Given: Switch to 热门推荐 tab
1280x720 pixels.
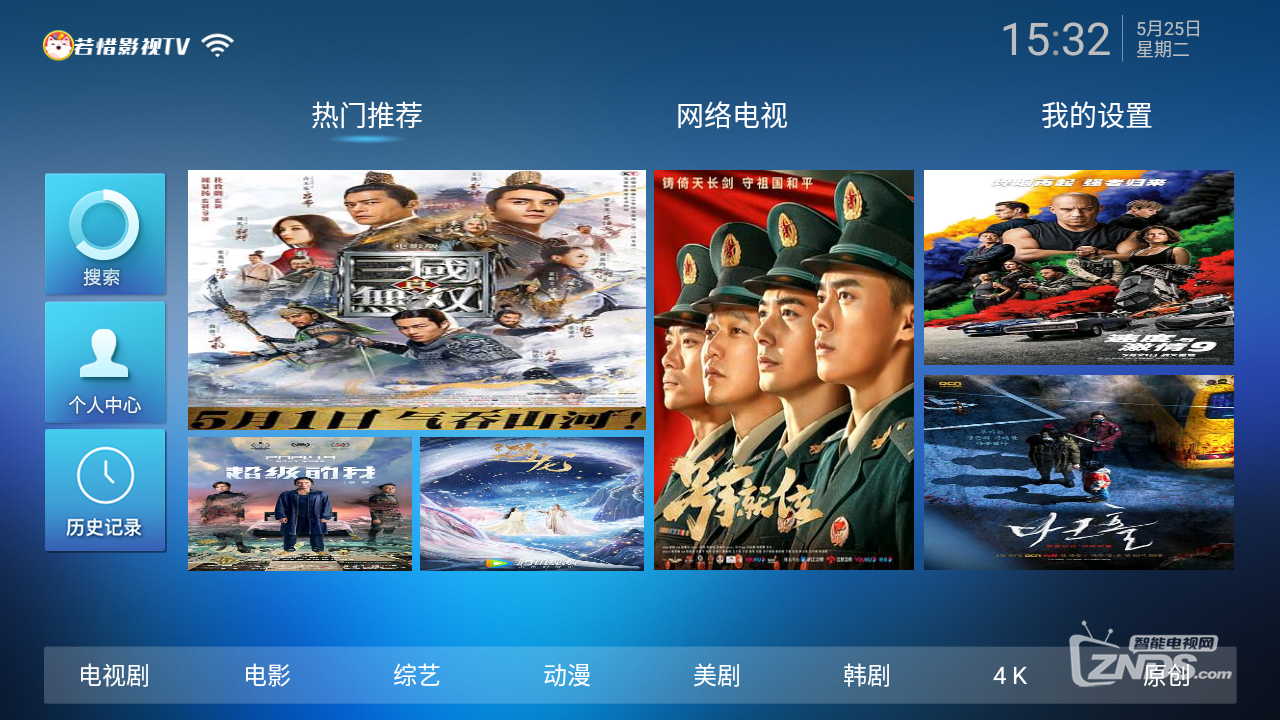Looking at the screenshot, I should tap(367, 116).
